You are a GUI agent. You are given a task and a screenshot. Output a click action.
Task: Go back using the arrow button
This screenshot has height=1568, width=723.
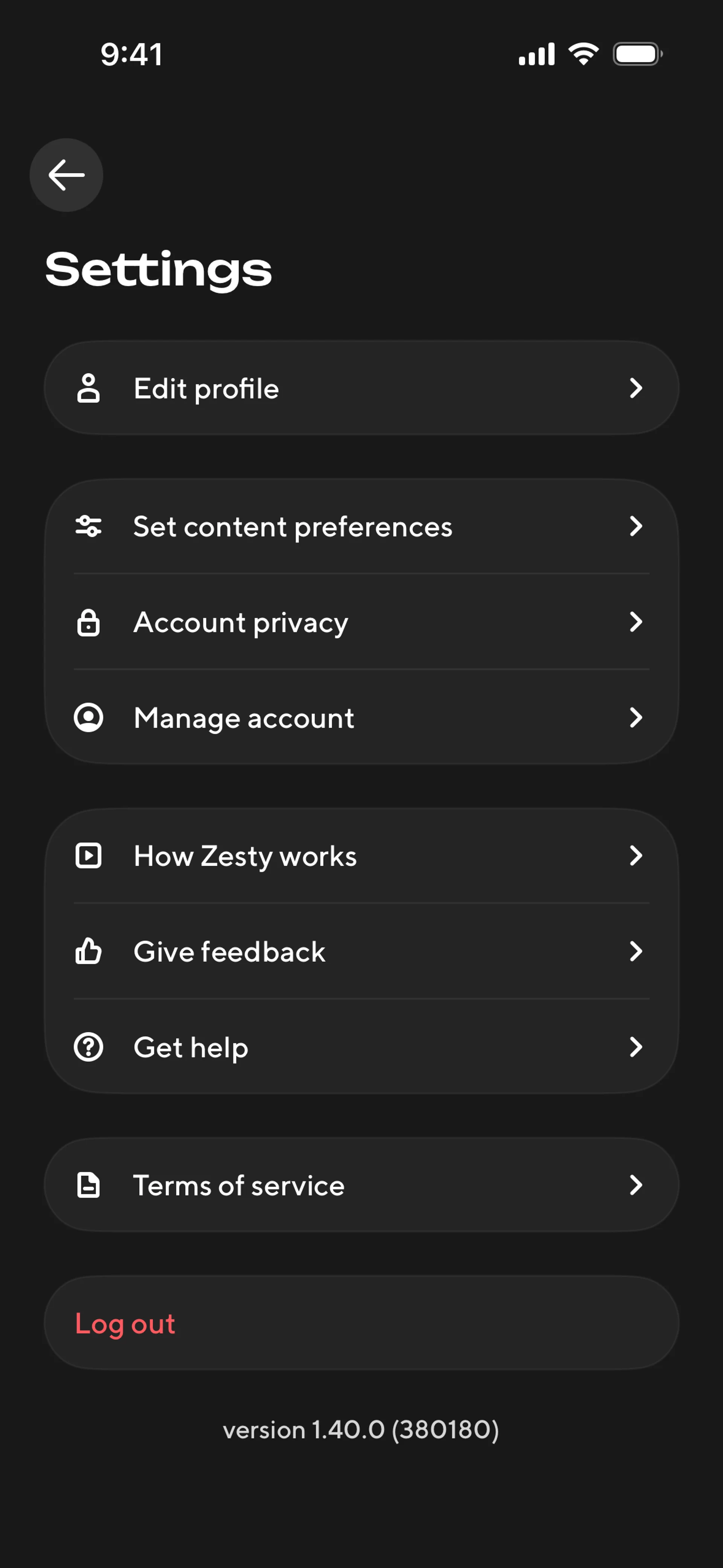pyautogui.click(x=66, y=175)
